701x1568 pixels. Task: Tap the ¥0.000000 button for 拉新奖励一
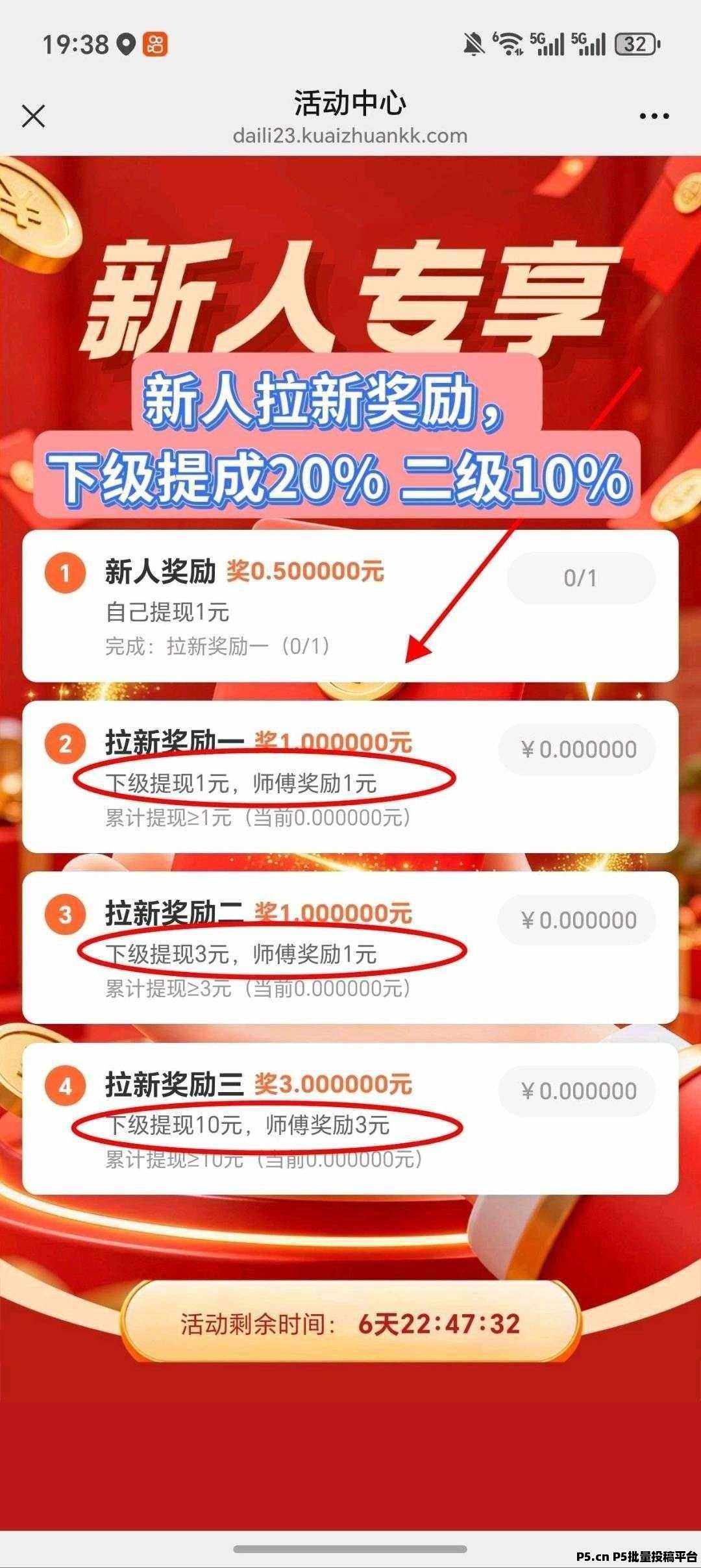point(577,749)
